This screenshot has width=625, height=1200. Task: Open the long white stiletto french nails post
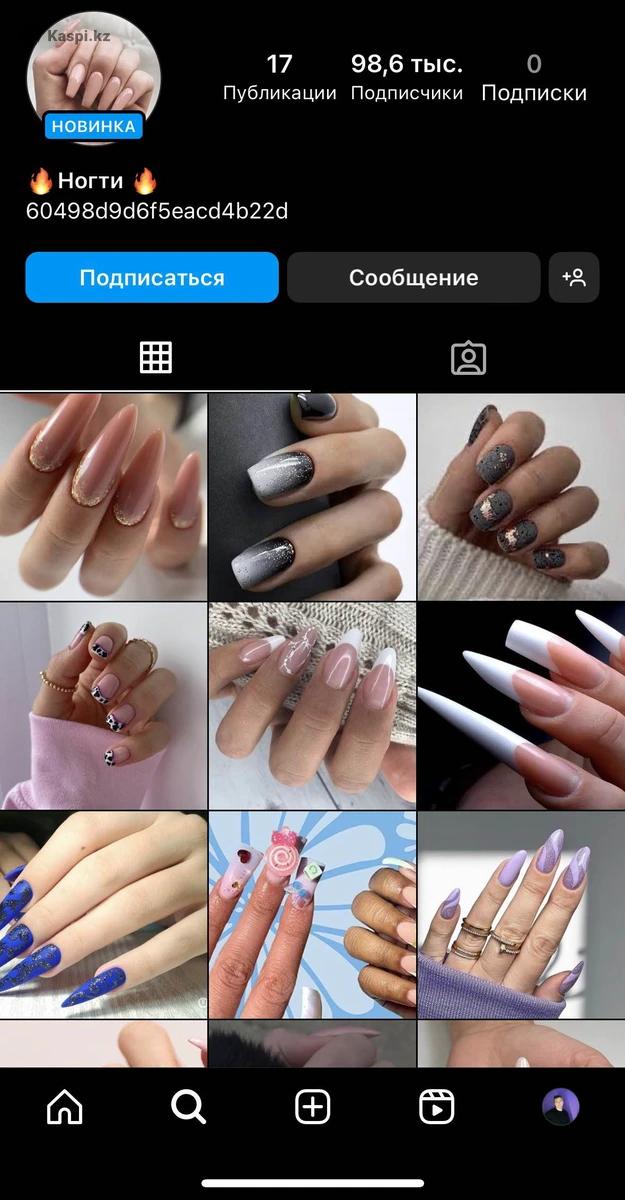521,705
